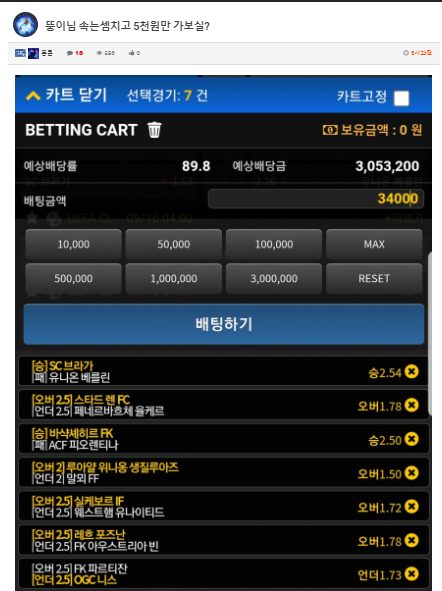Remove the 레흐 포즈난 pick

coord(411,540)
